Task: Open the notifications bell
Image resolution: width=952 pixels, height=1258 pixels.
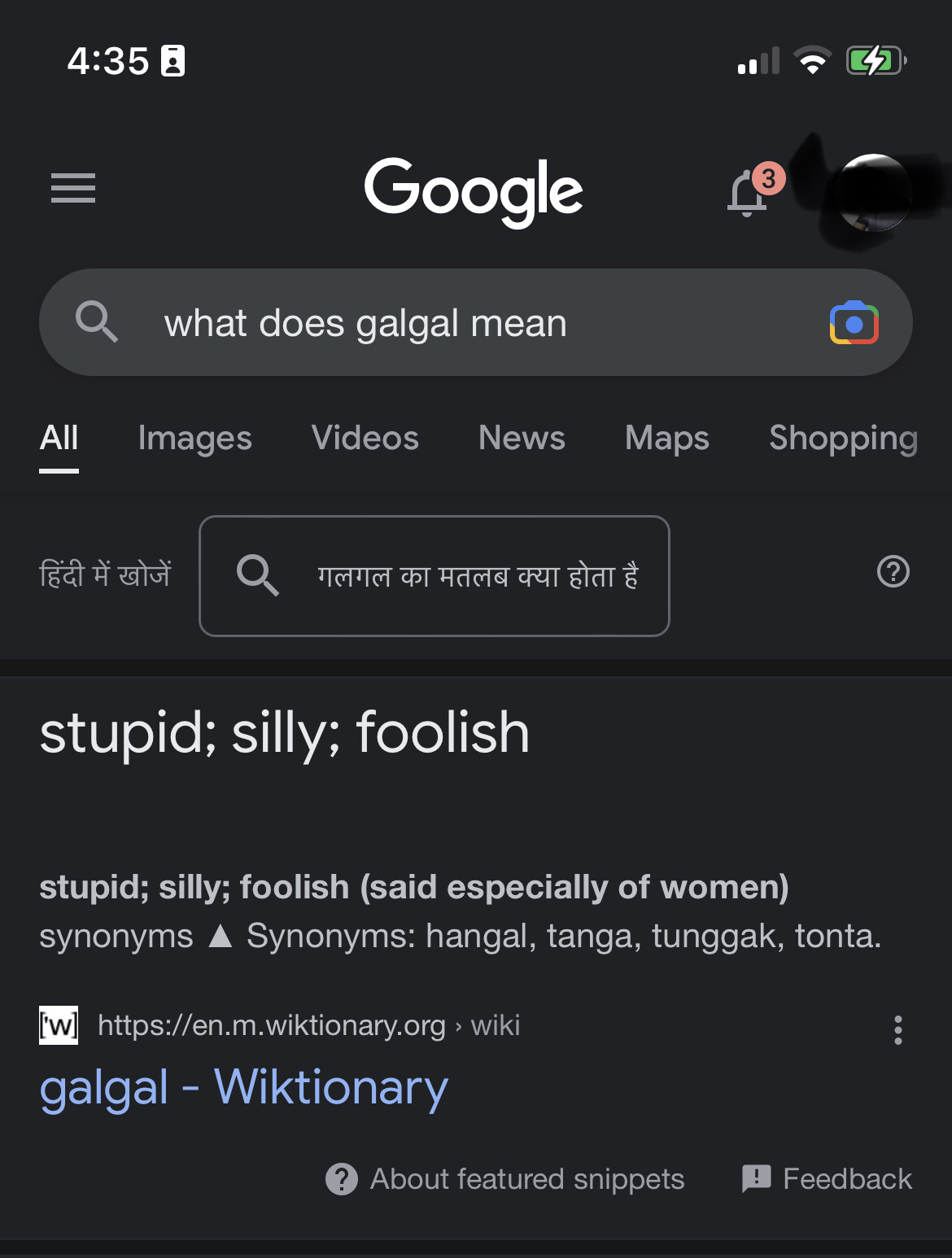Action: click(748, 193)
